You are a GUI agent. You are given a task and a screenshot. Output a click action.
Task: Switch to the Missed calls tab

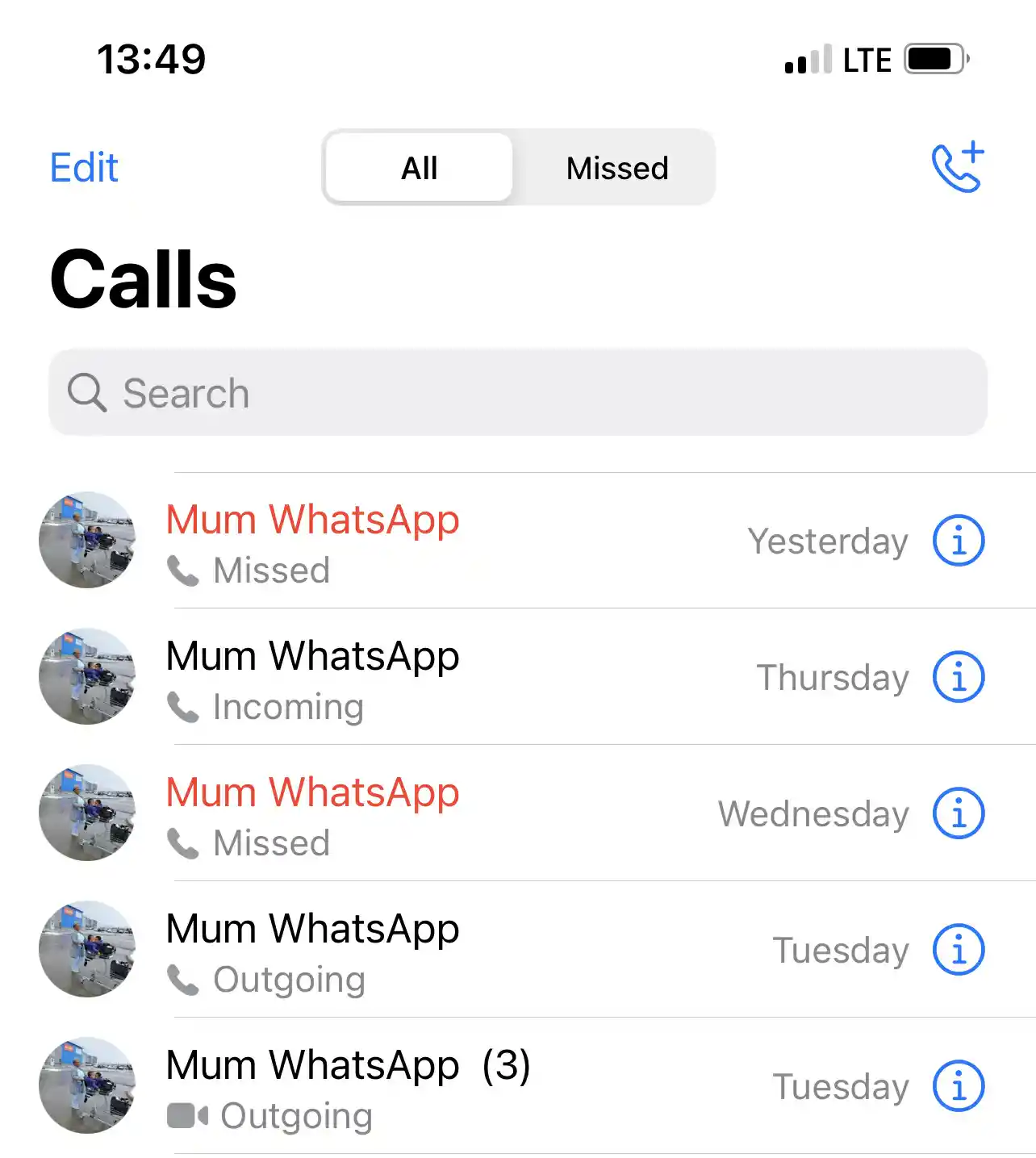(x=617, y=168)
